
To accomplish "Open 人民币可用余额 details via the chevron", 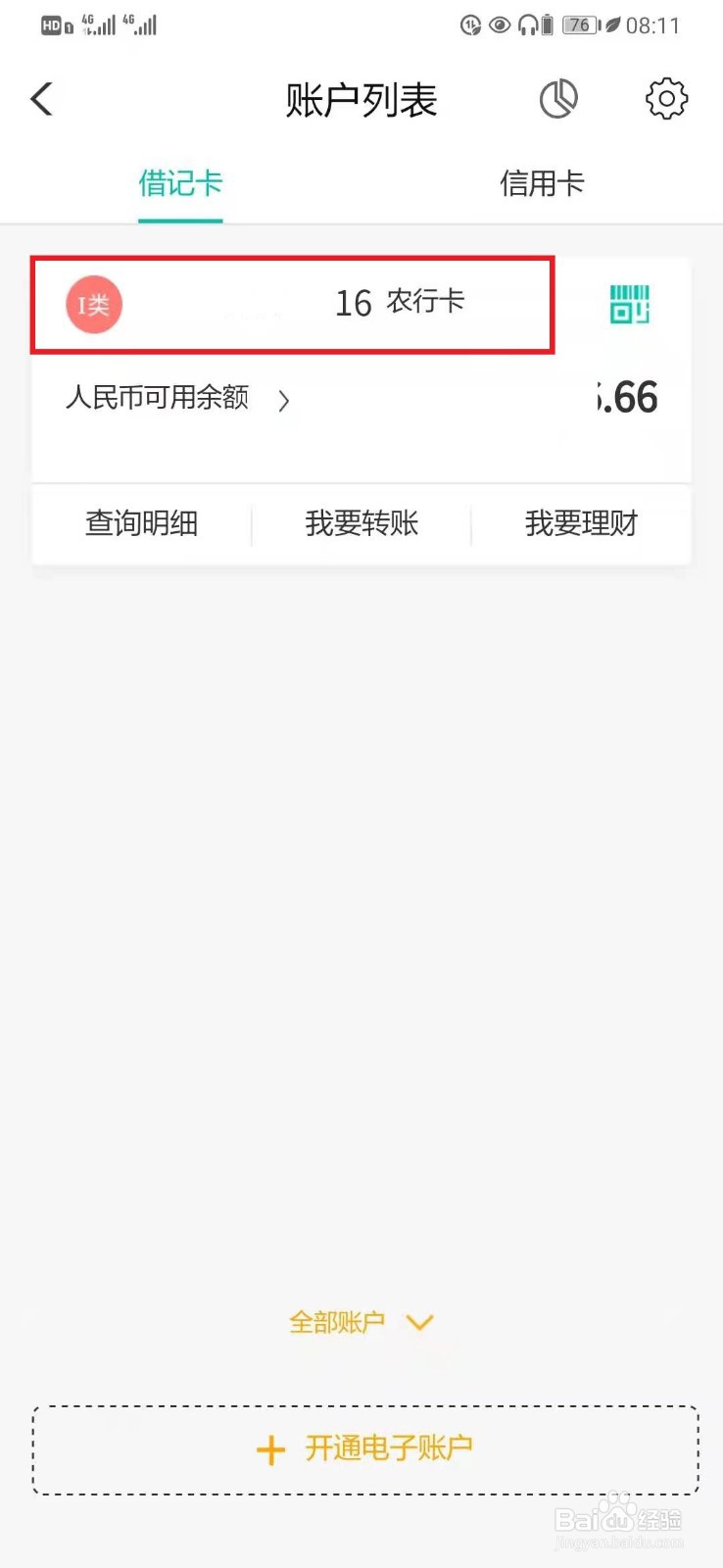I will click(x=284, y=400).
